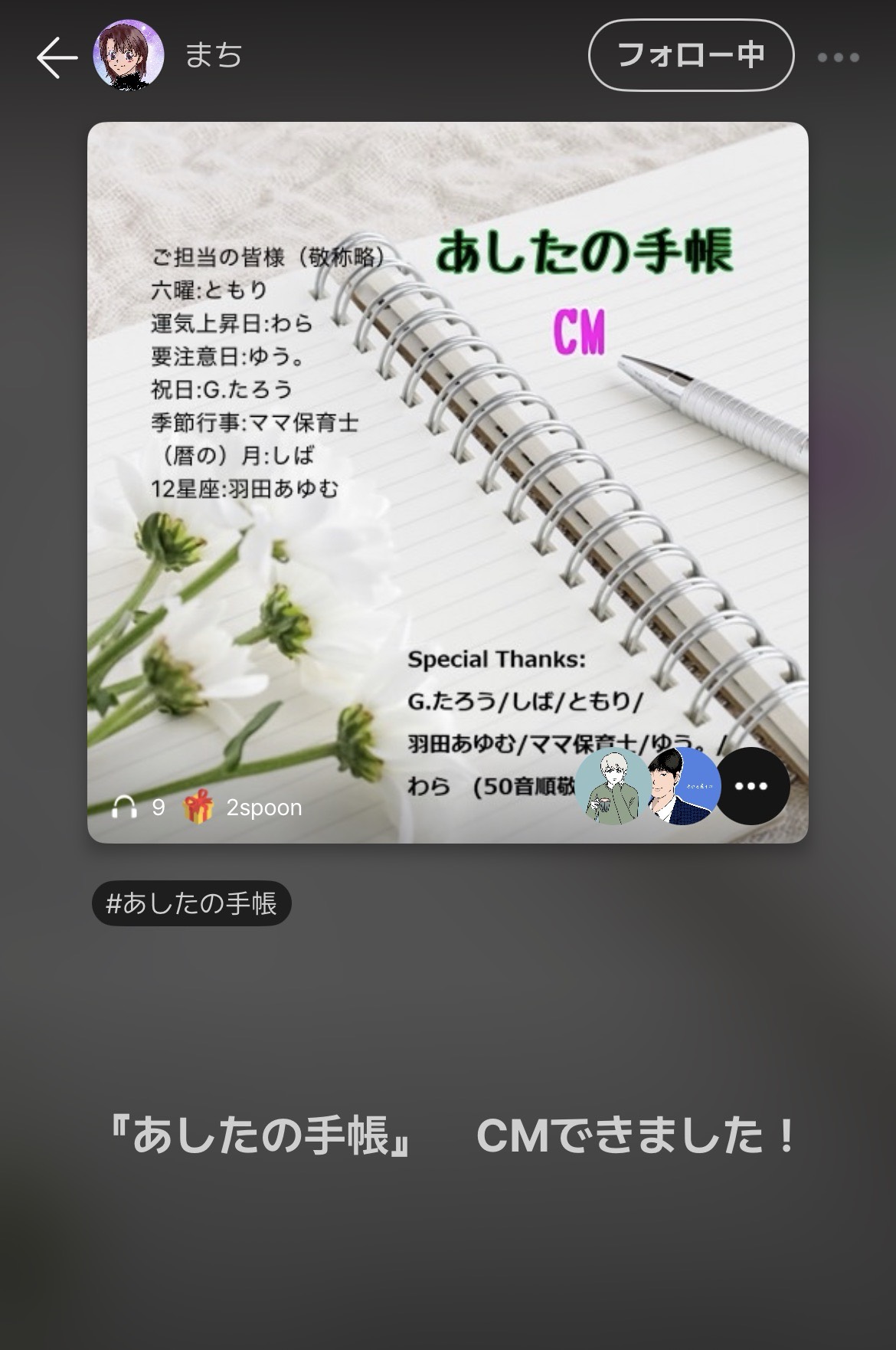Show more listeners with black dots button
Screen dimensions: 896x1350
tap(751, 787)
